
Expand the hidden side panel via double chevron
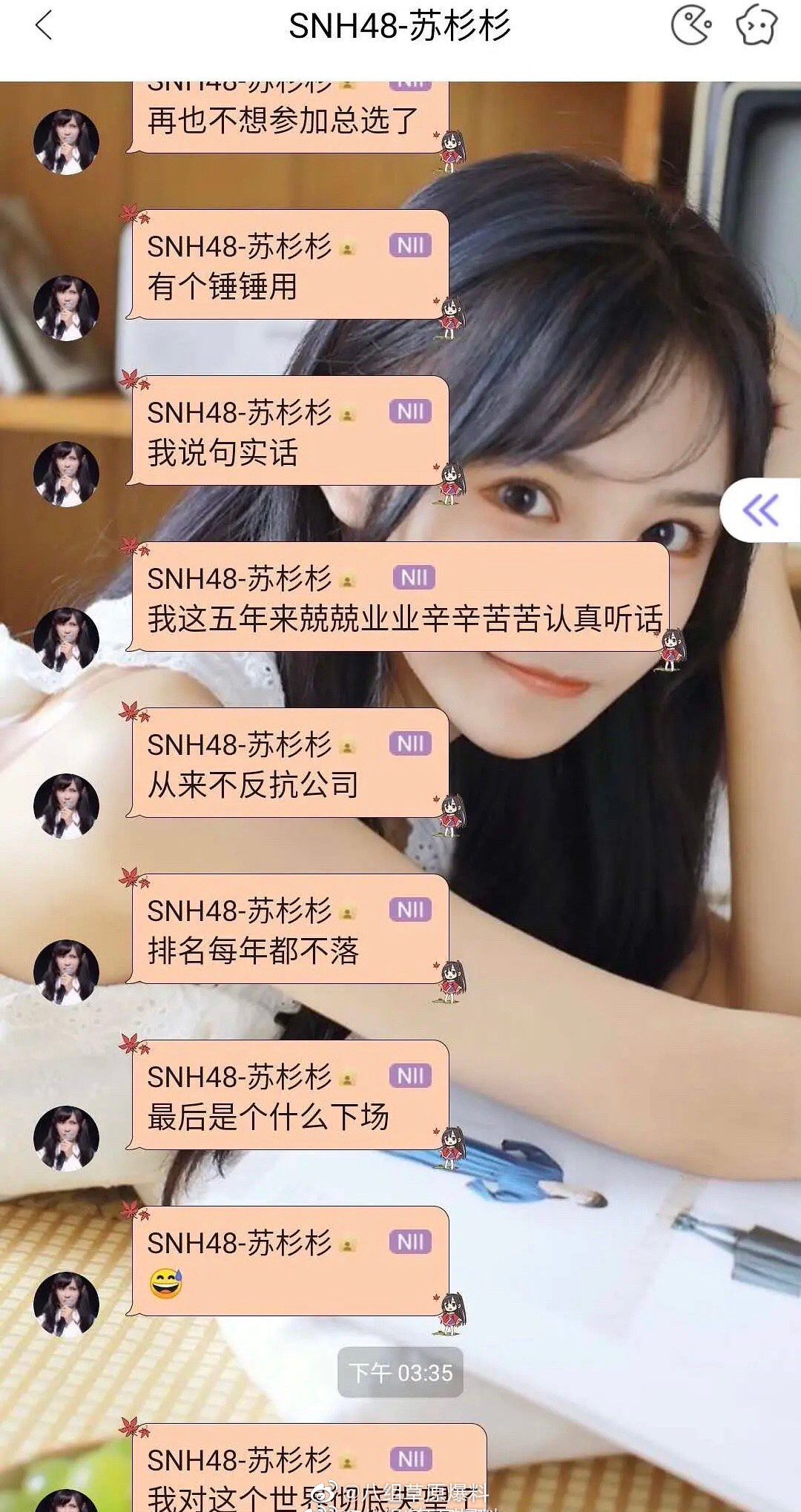pos(761,509)
